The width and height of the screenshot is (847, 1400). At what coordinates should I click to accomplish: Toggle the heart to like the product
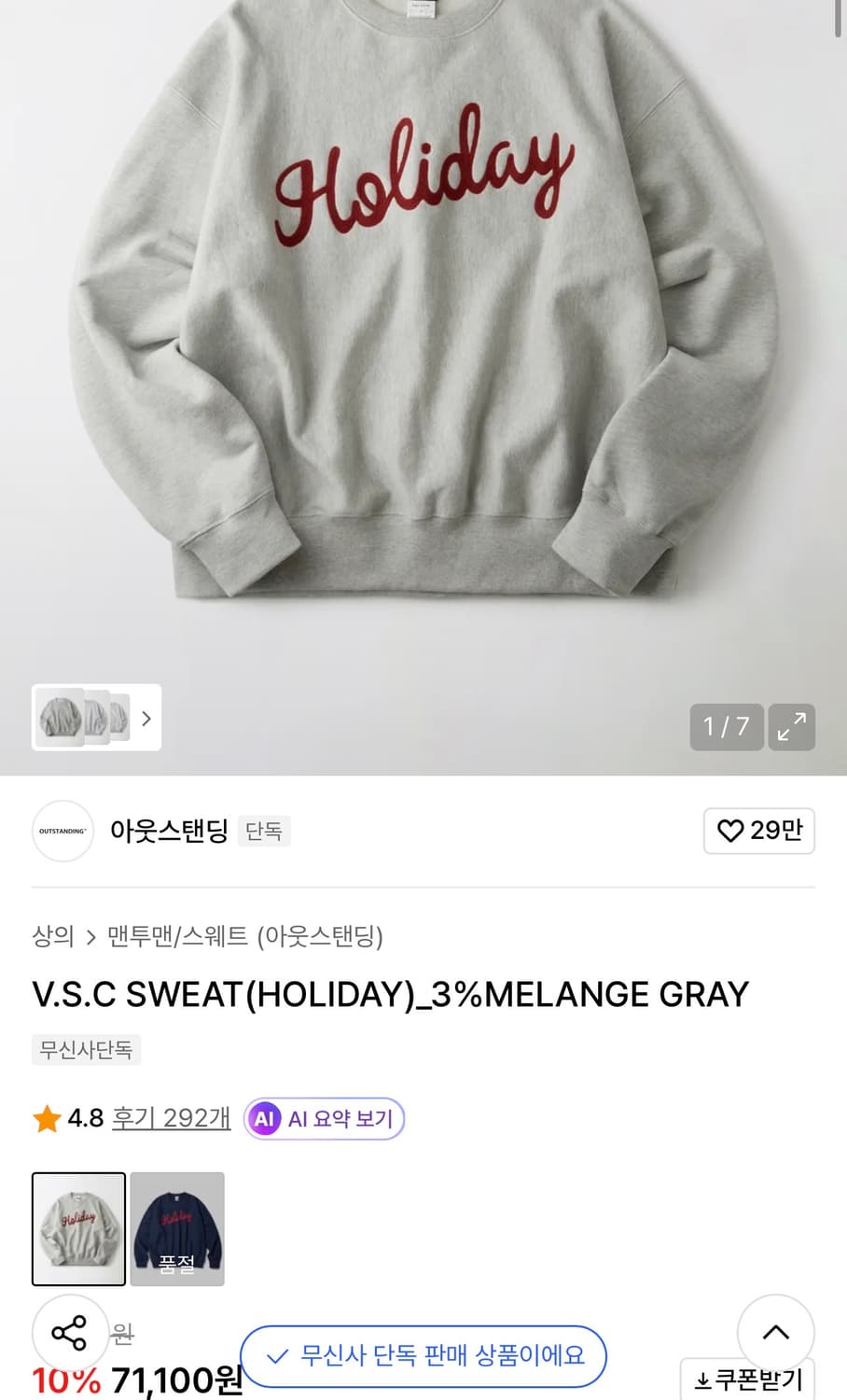tap(733, 830)
